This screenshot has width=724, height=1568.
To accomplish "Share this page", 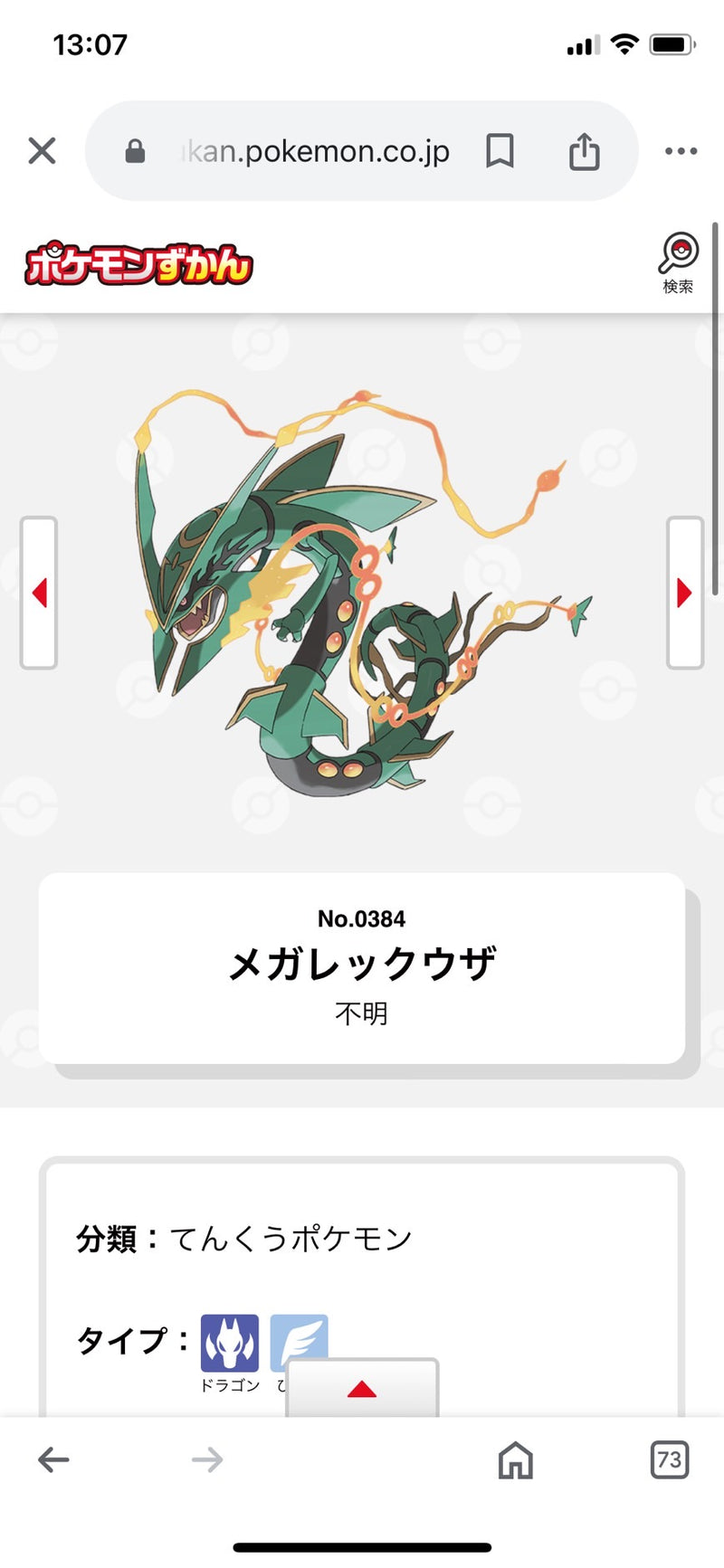I will (584, 151).
